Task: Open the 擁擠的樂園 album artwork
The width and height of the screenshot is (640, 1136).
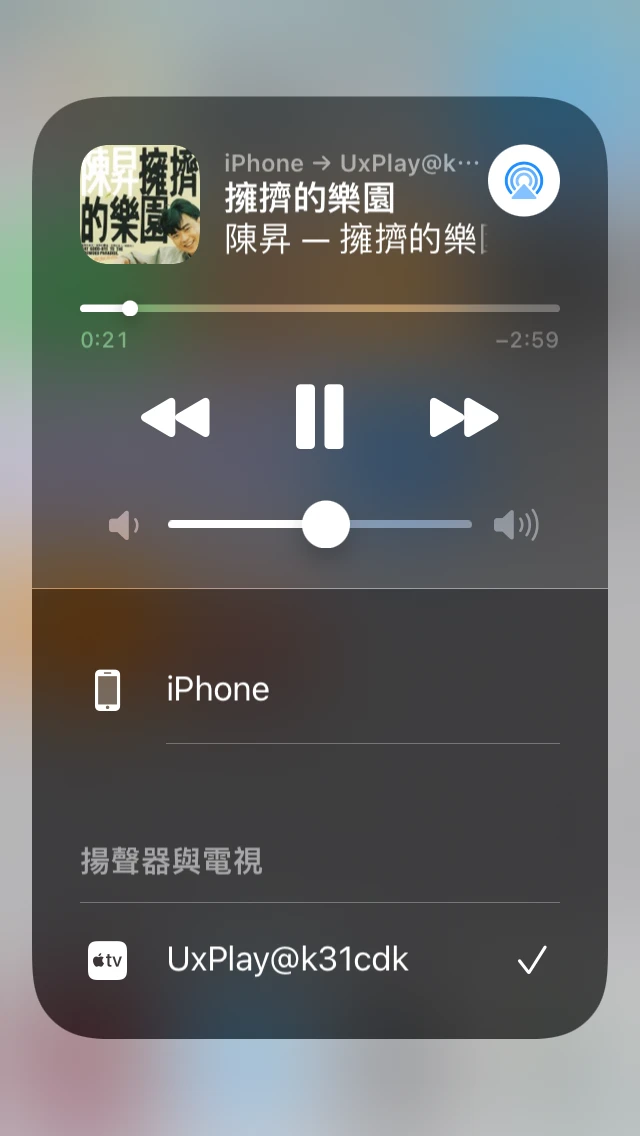Action: [140, 205]
